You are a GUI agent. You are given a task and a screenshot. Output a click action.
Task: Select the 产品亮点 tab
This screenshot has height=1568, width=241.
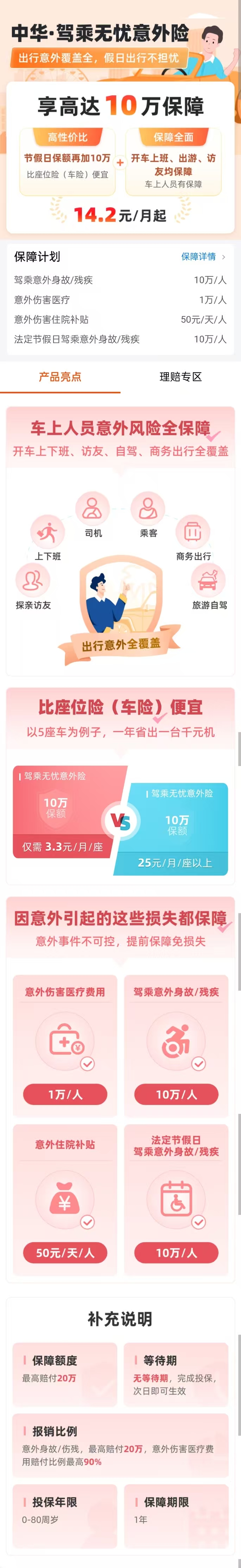point(60,377)
